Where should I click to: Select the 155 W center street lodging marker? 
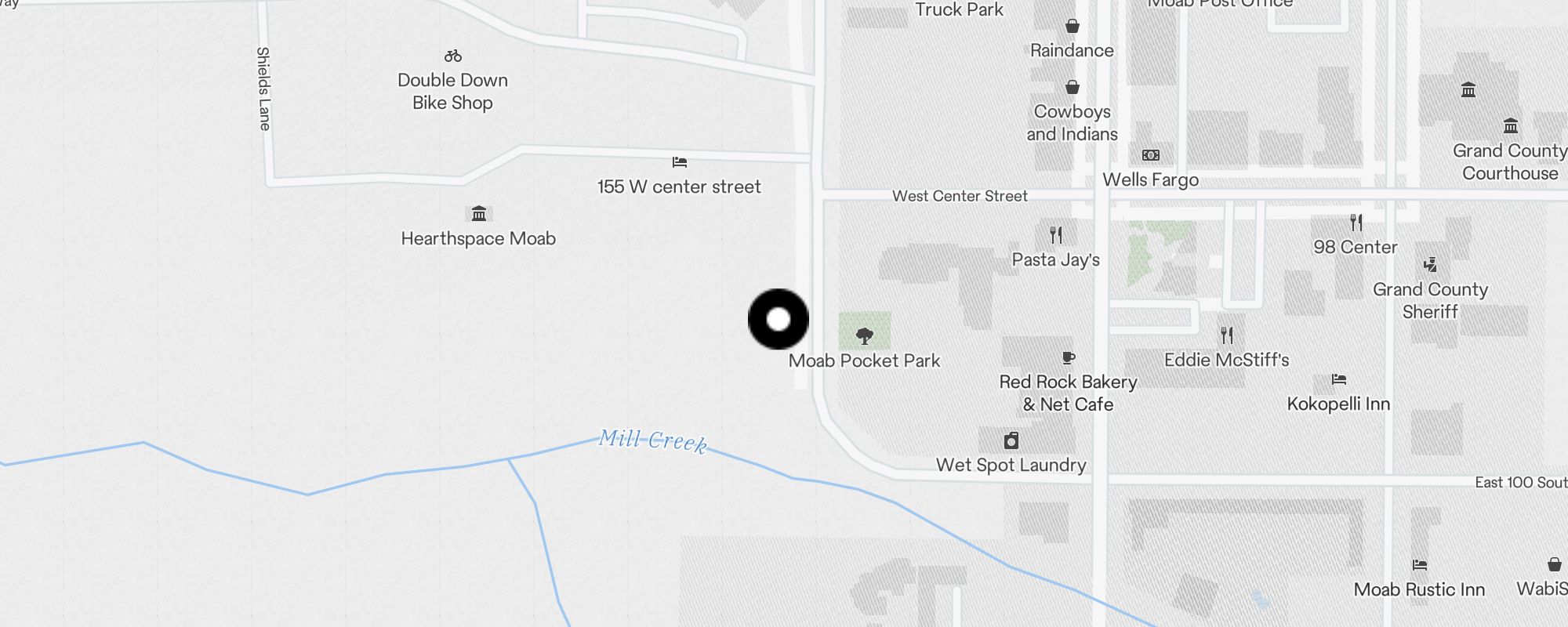(679, 163)
